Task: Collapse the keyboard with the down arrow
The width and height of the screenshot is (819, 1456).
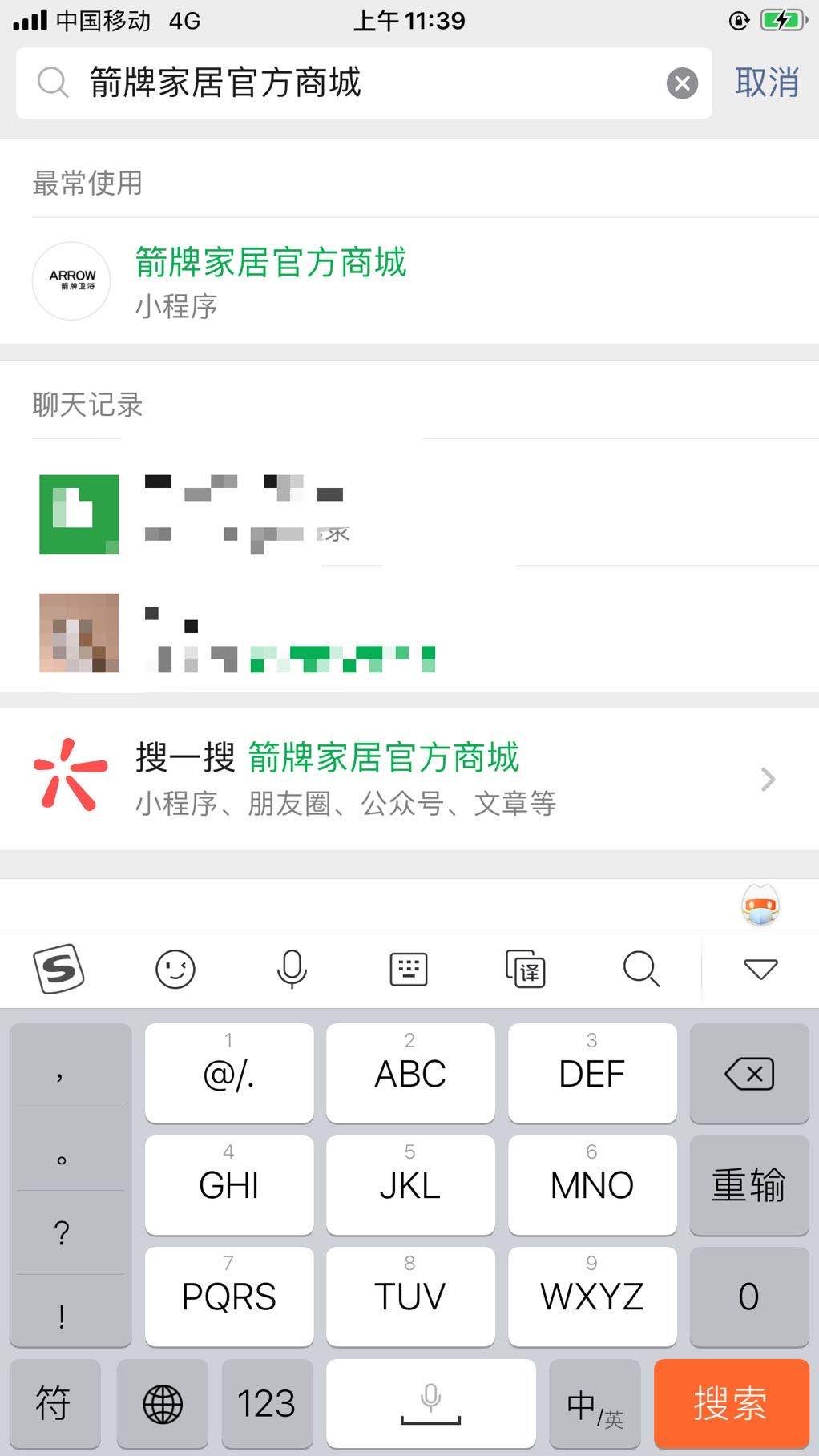Action: pyautogui.click(x=758, y=969)
